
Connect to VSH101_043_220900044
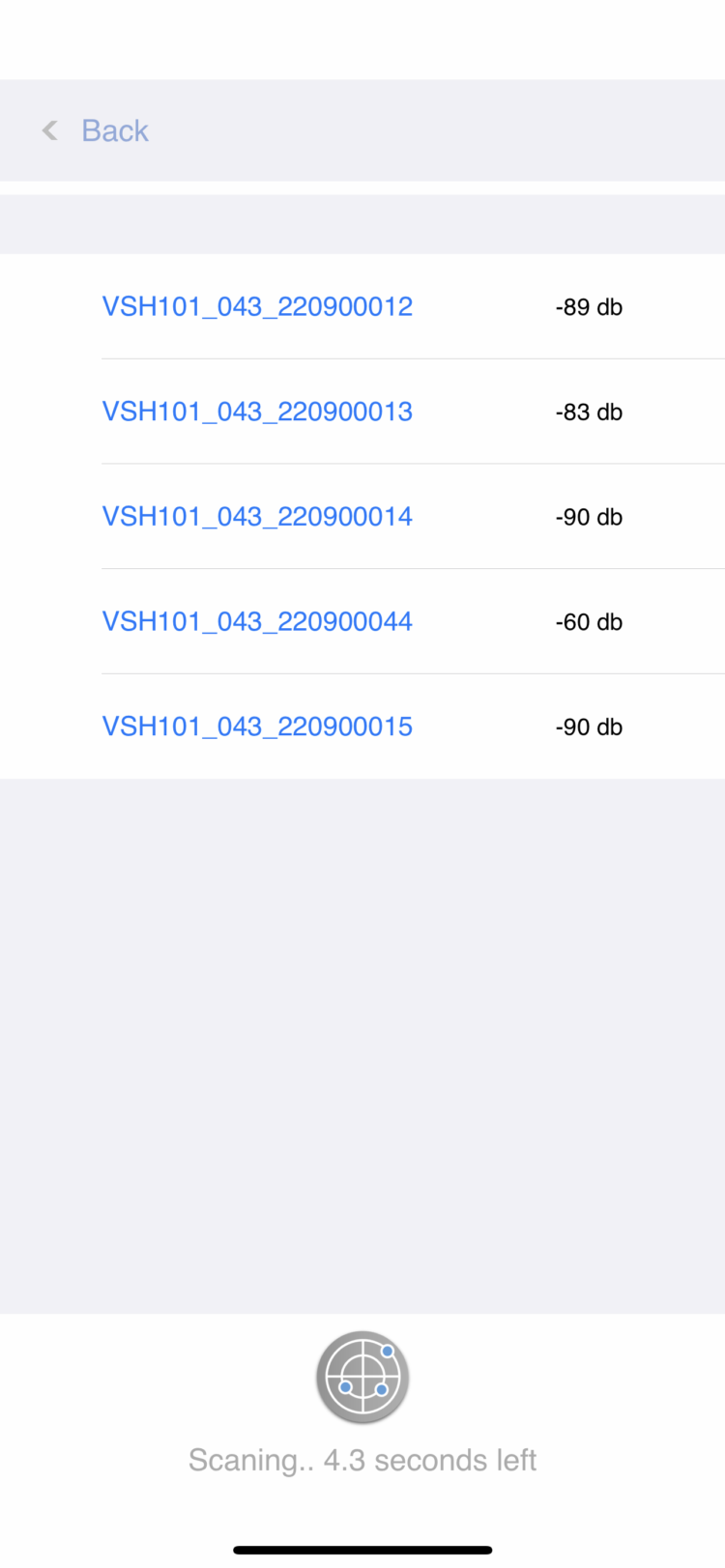tap(257, 621)
